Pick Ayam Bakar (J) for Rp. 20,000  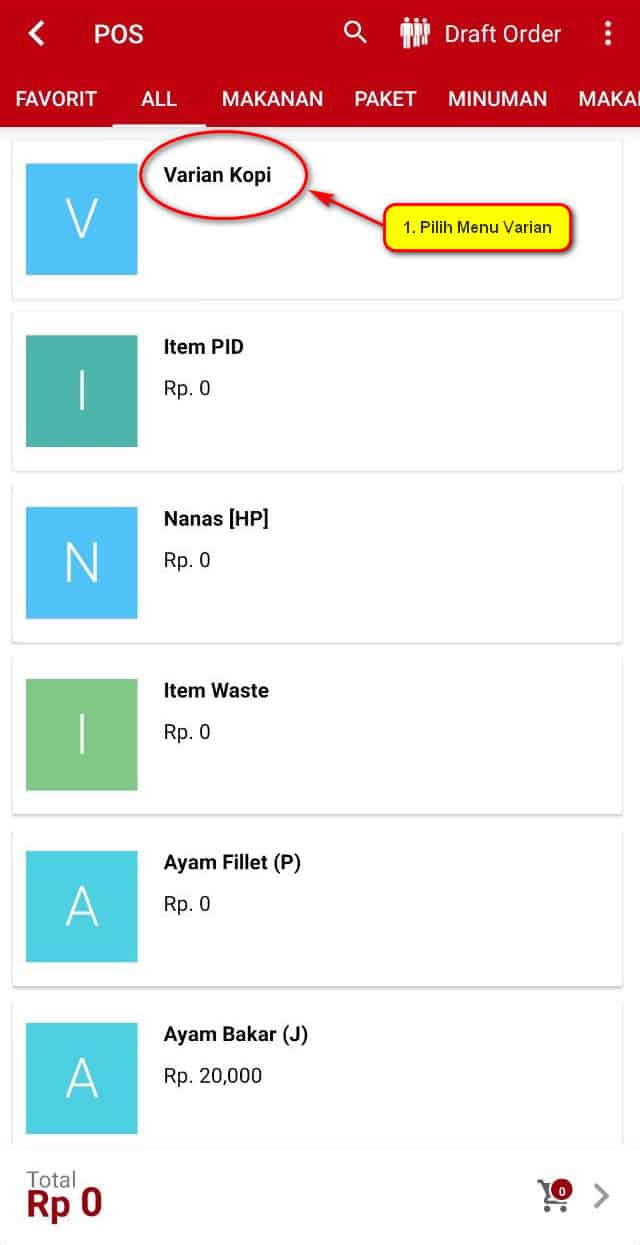(317, 1075)
